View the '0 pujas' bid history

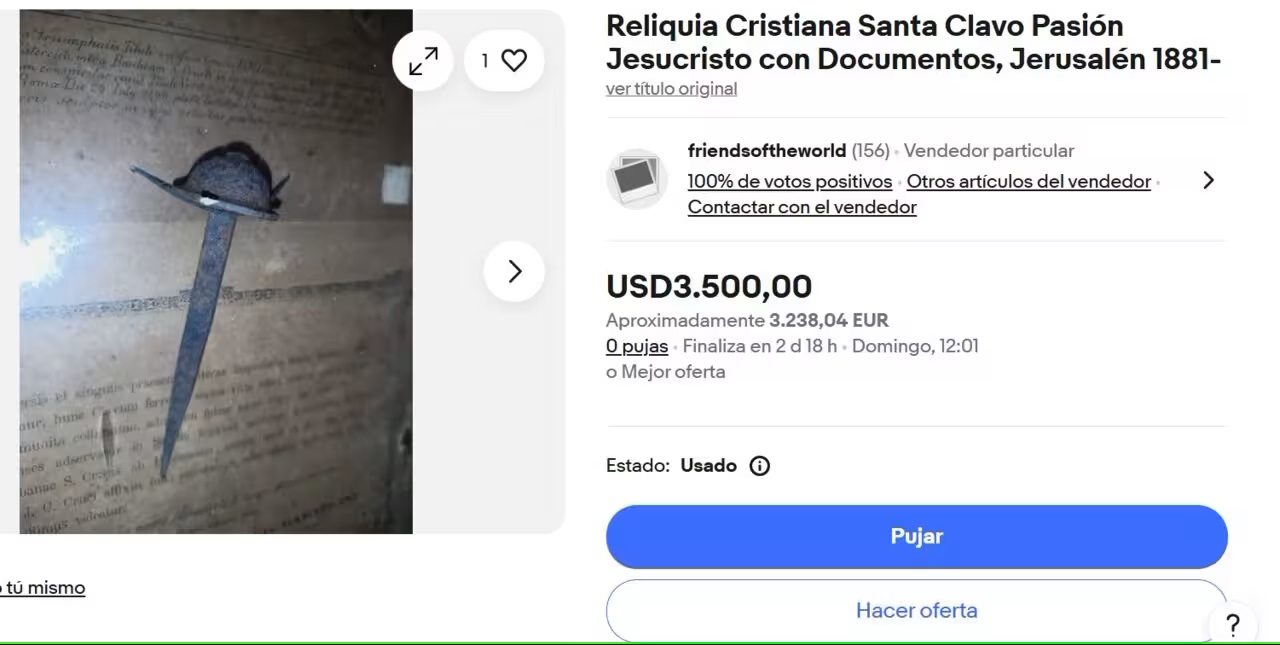[637, 346]
